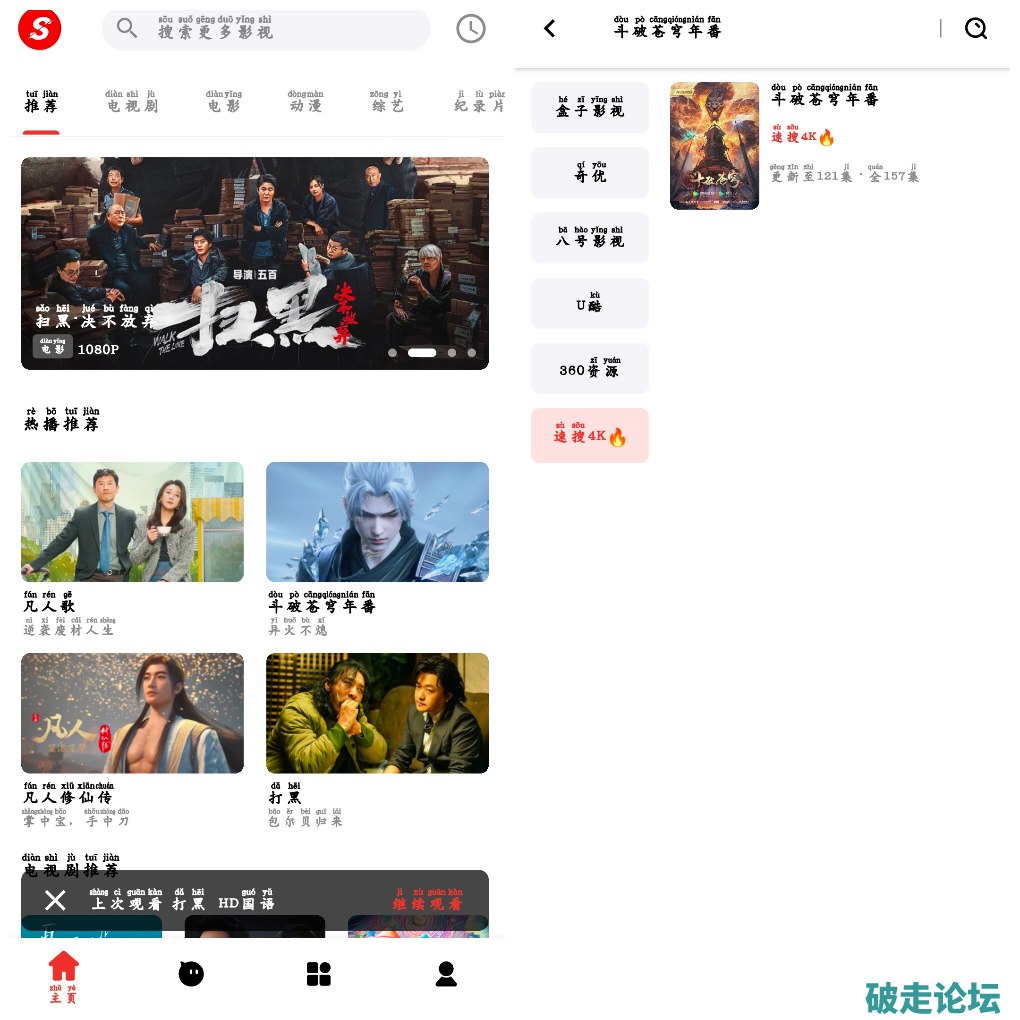This screenshot has width=1020, height=1020.
Task: Open the 斗破苍穹年番 search result
Action: (714, 146)
